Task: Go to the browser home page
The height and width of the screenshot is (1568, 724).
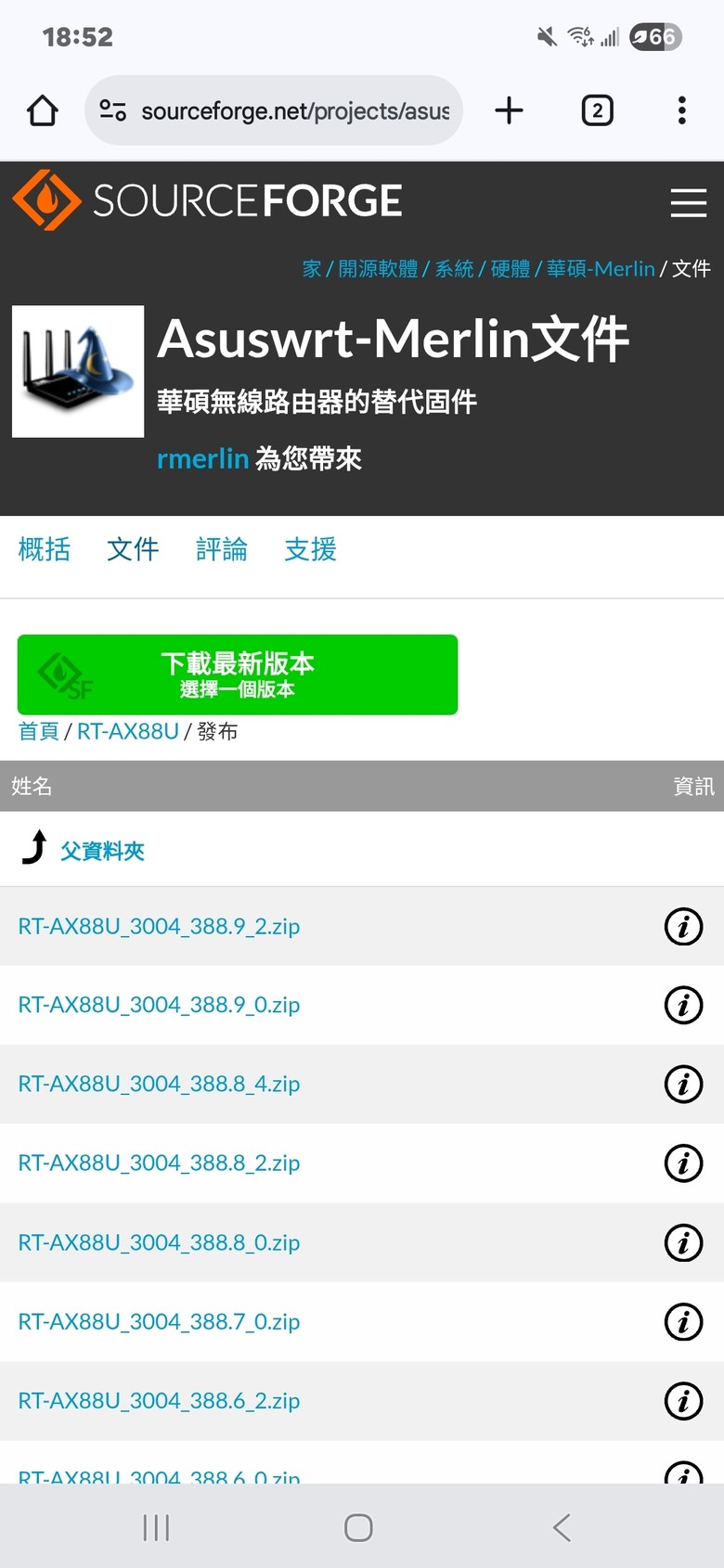Action: click(x=43, y=111)
